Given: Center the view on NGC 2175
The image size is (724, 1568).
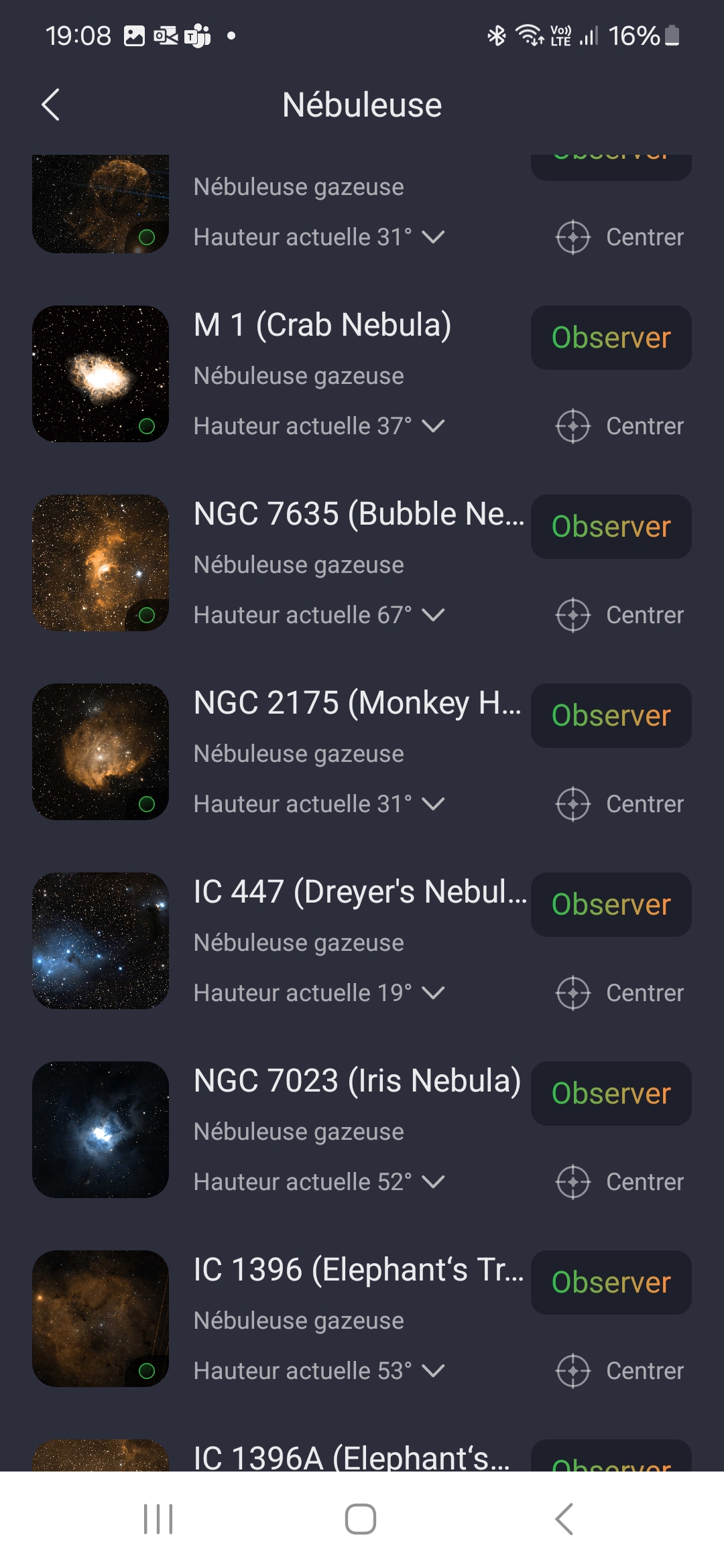Looking at the screenshot, I should pos(620,804).
